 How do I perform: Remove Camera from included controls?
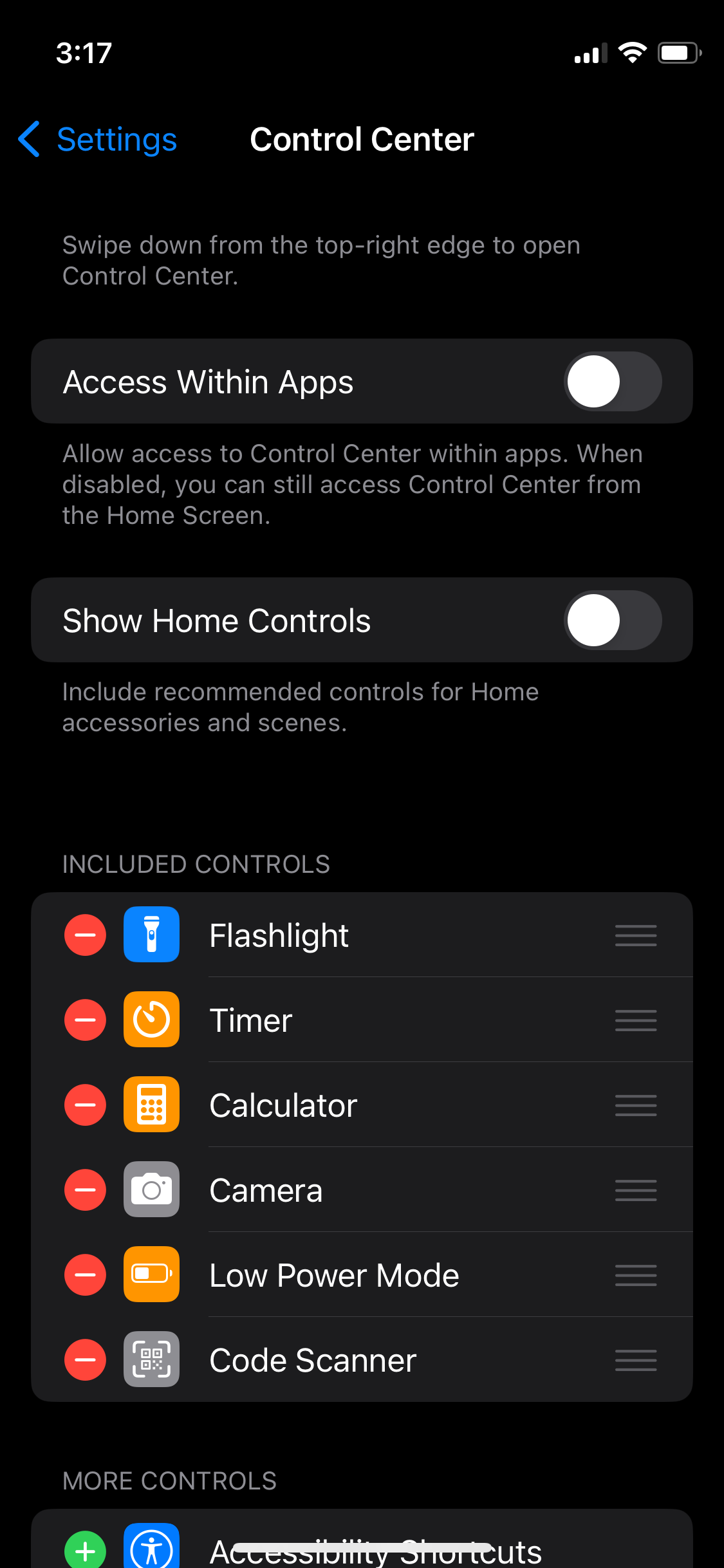click(x=85, y=1190)
